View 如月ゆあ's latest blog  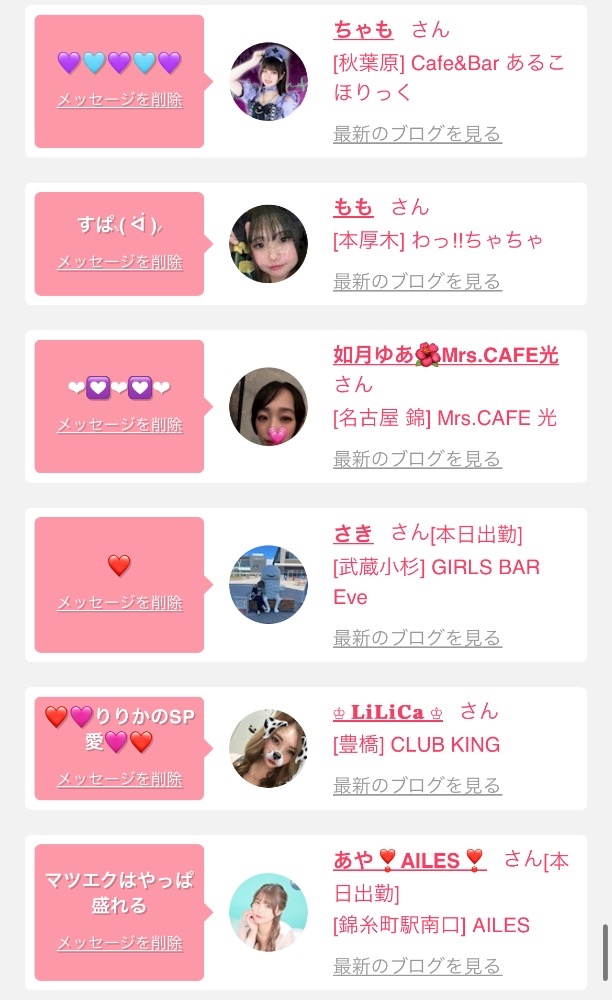click(418, 459)
